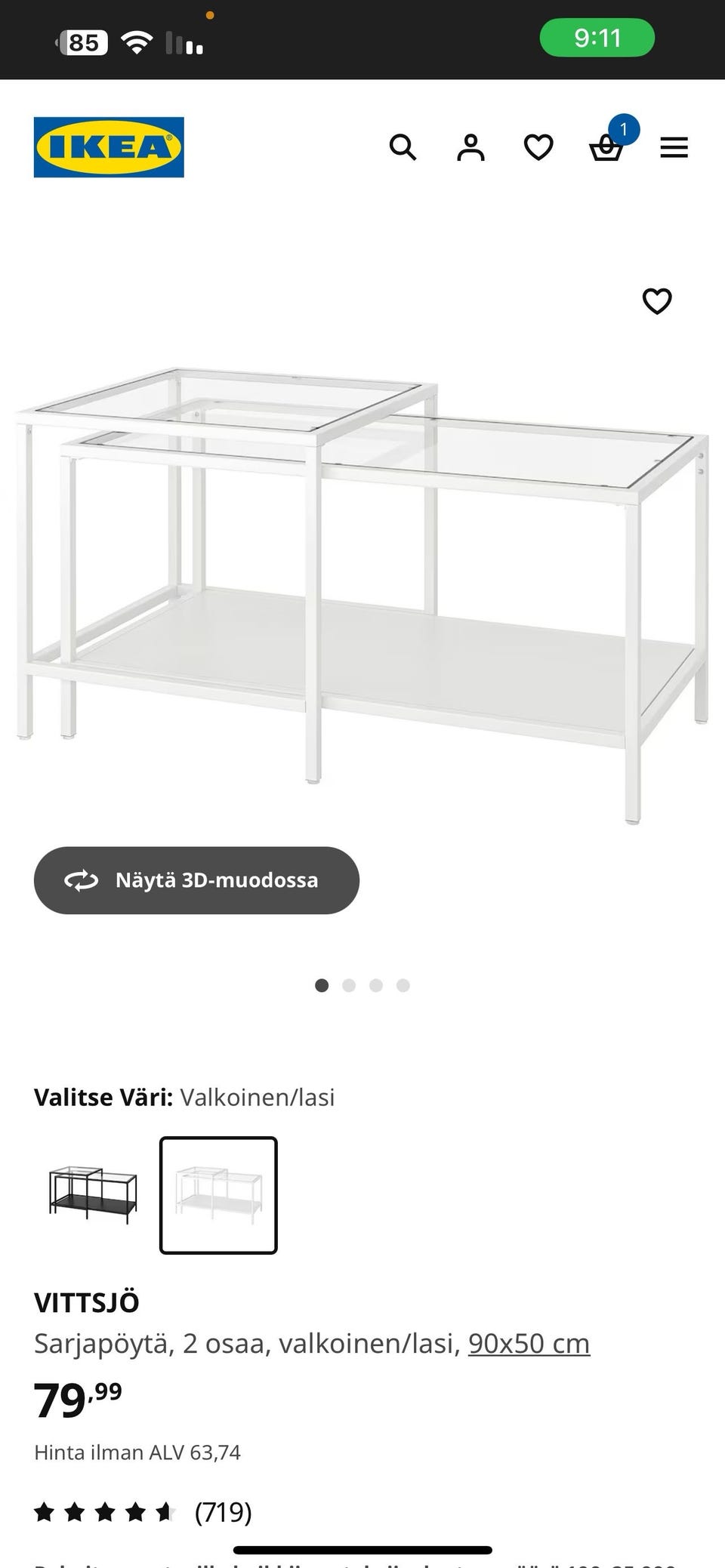Open the search function
725x1568 pixels.
coord(405,147)
